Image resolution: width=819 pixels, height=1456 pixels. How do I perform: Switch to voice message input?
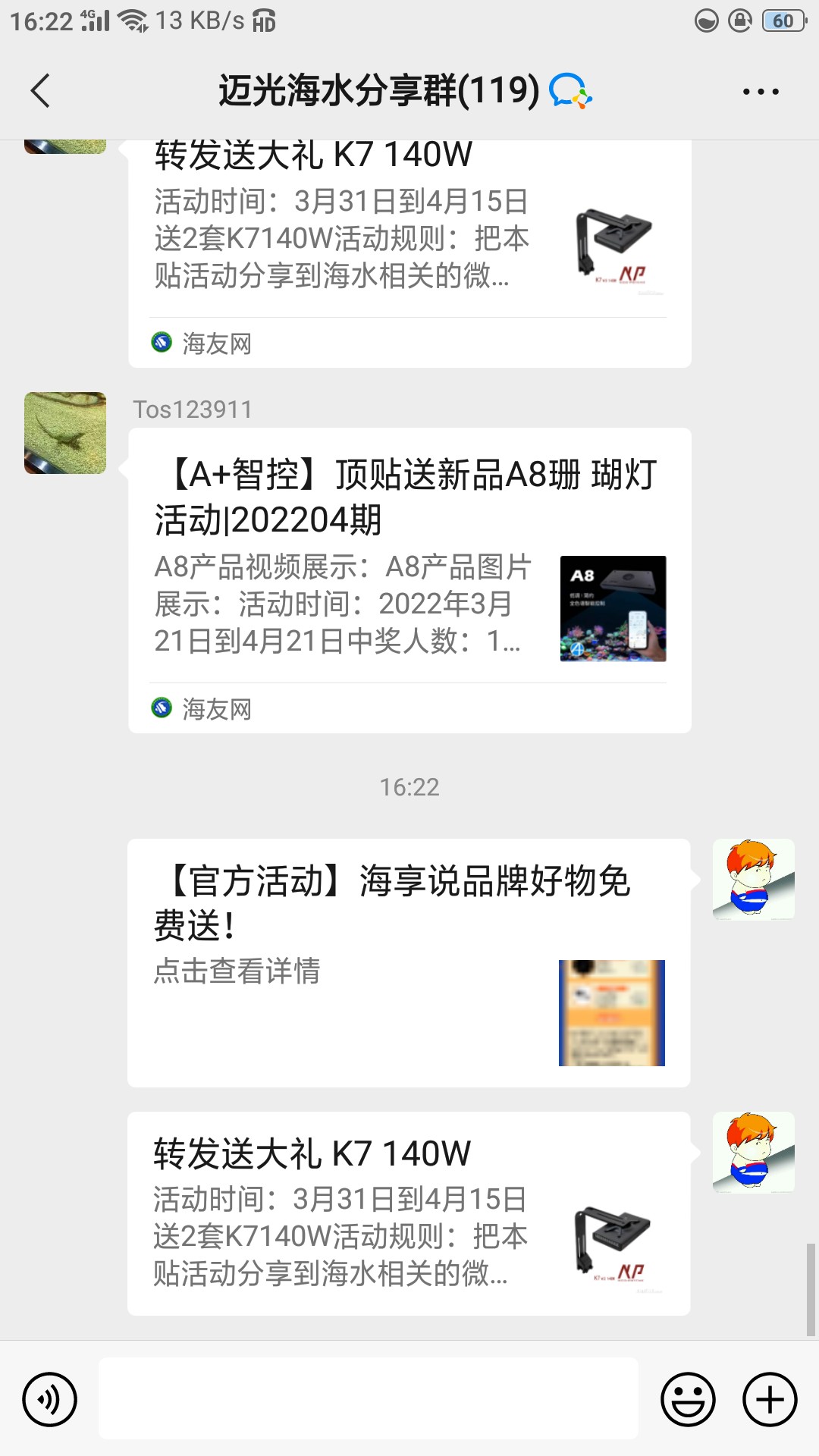tap(49, 1399)
